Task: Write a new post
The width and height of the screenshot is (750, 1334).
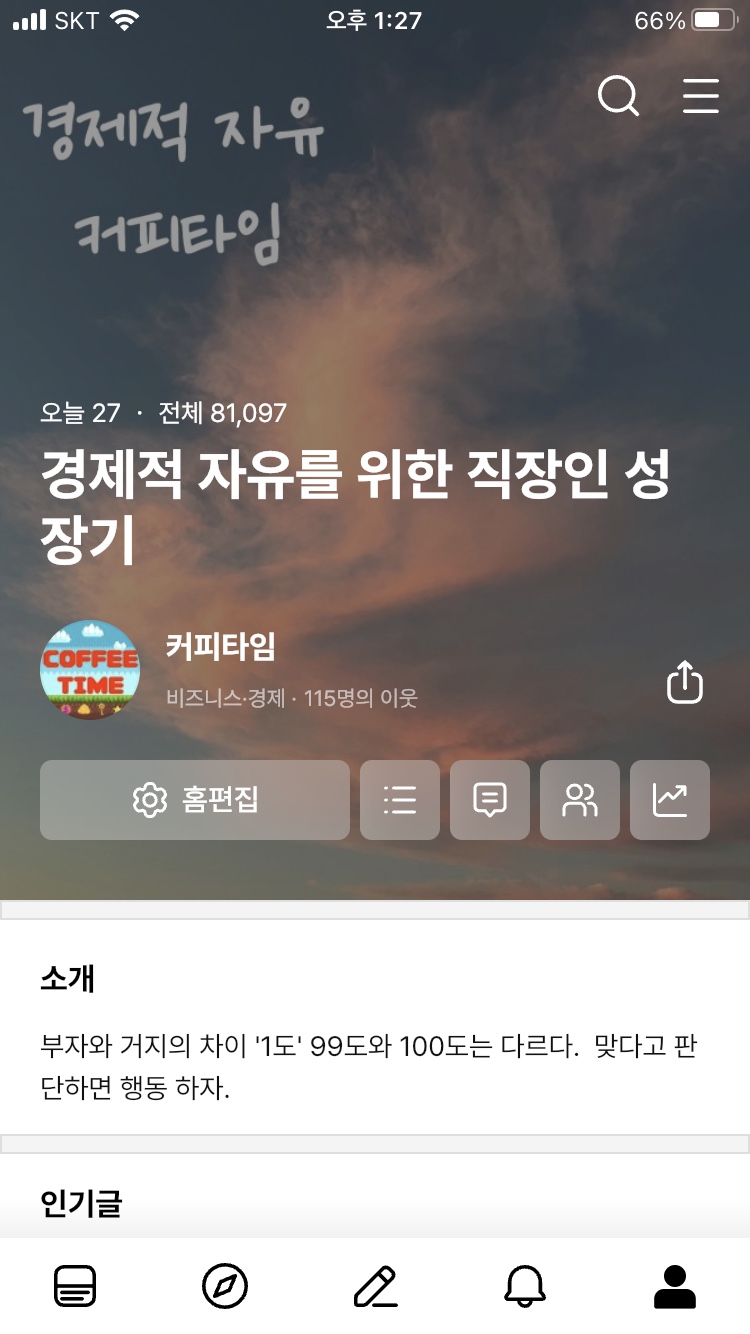Action: (x=375, y=1285)
